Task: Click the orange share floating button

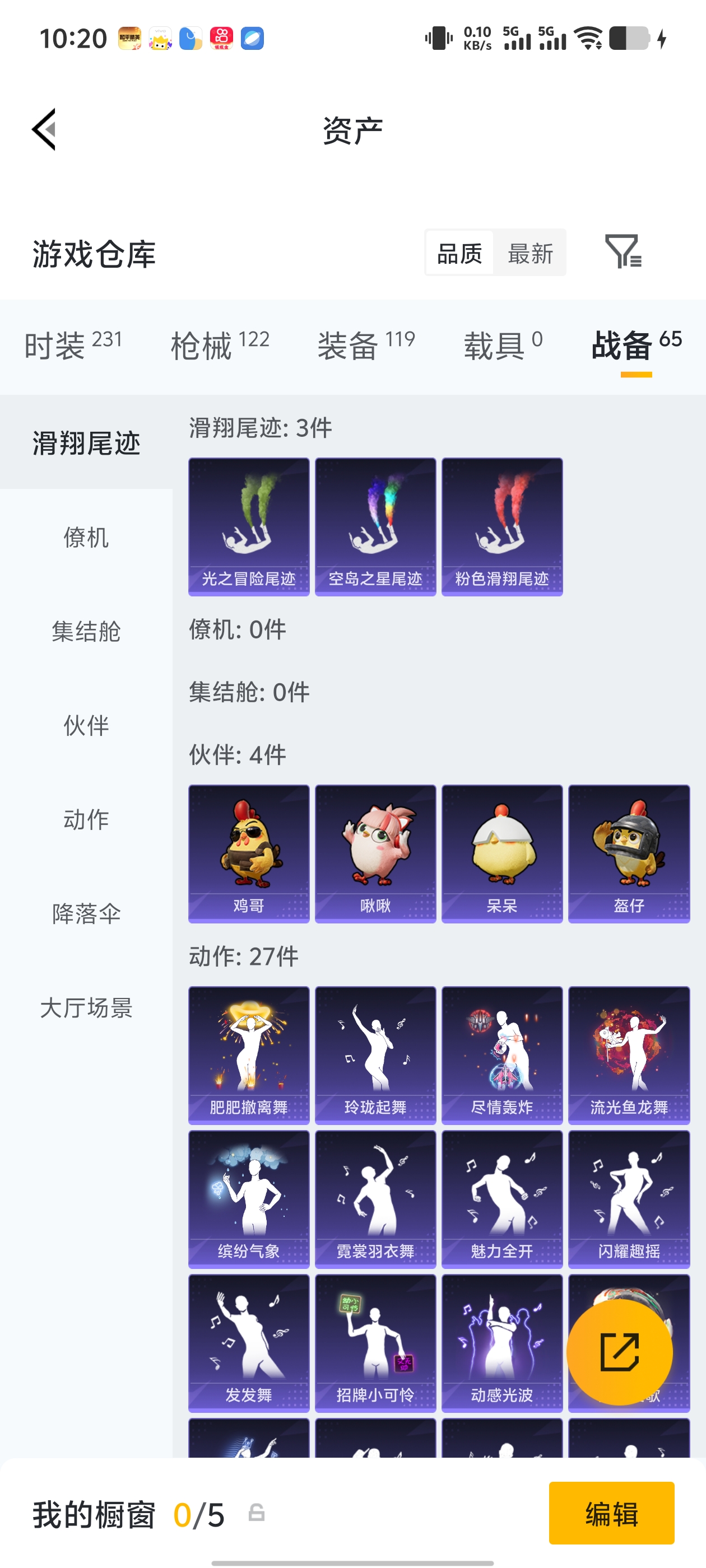Action: pos(620,1352)
